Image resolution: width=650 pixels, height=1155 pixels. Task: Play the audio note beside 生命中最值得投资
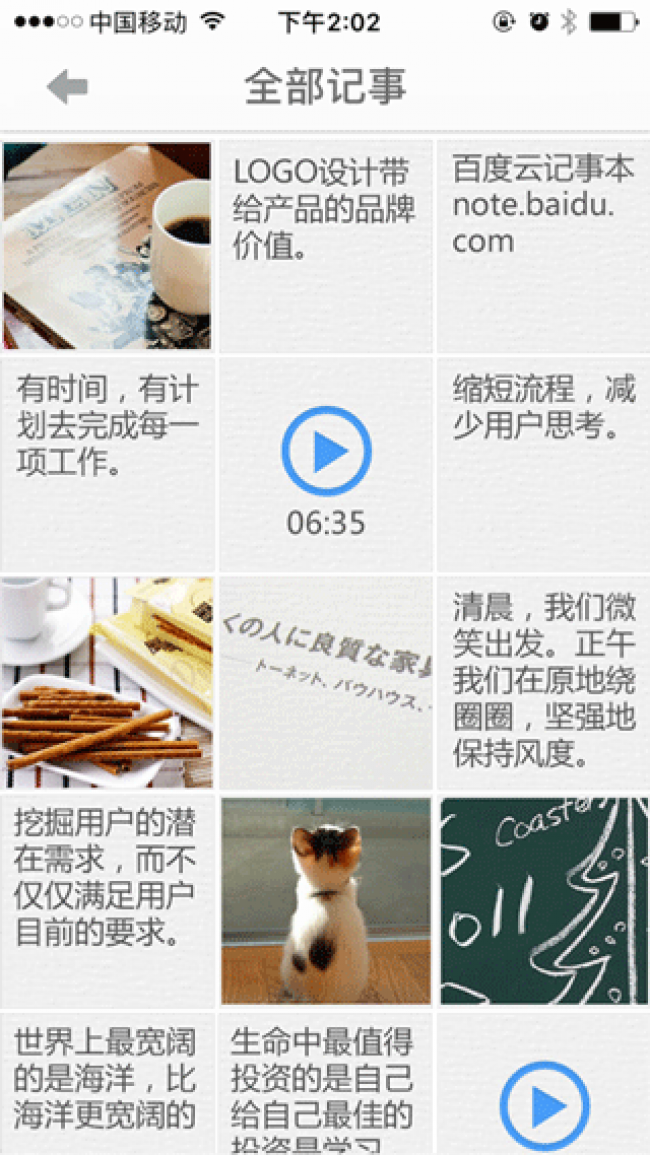click(x=544, y=1106)
